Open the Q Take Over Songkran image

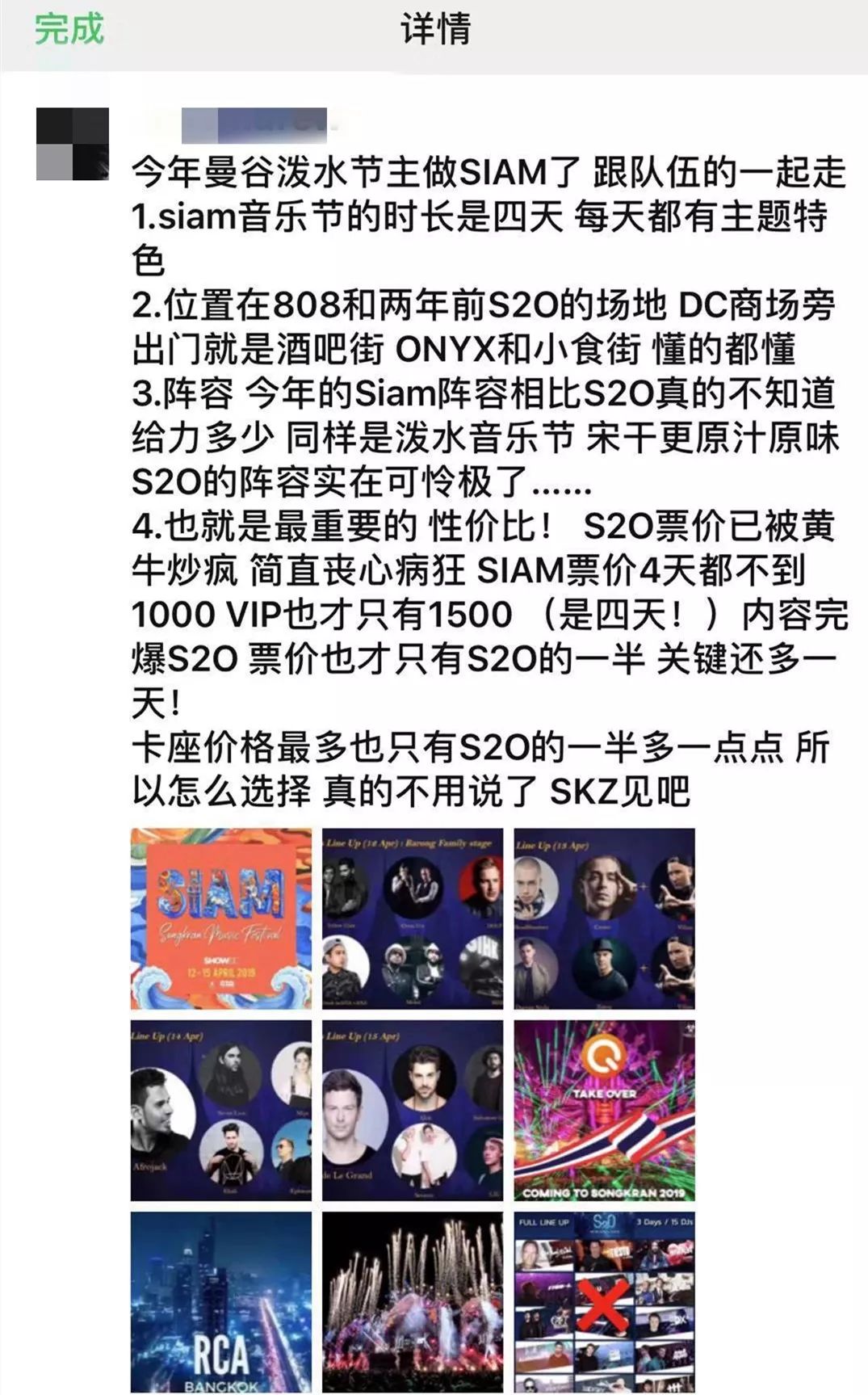[x=604, y=1110]
